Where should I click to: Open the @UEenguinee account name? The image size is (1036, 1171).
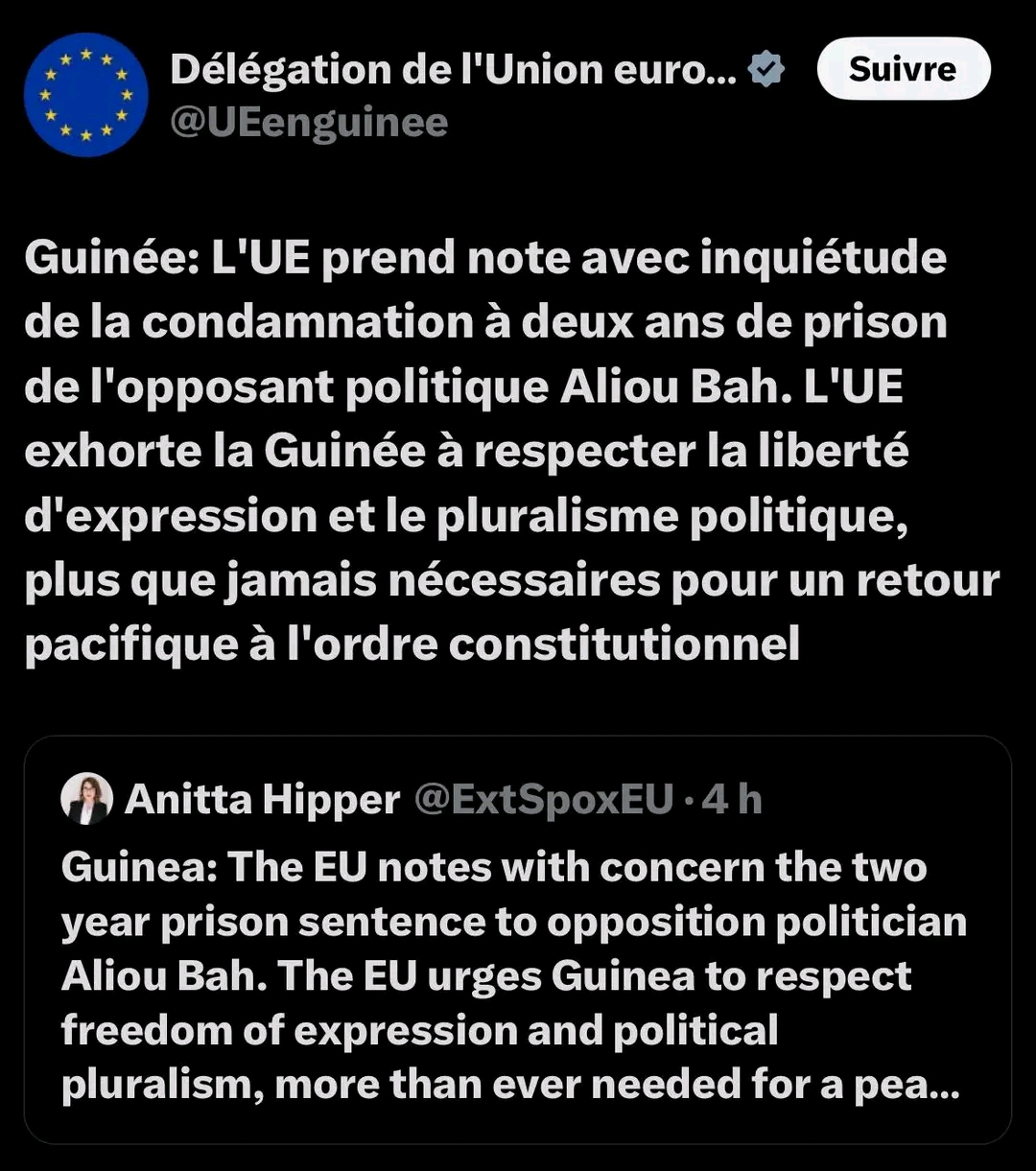pos(308,123)
